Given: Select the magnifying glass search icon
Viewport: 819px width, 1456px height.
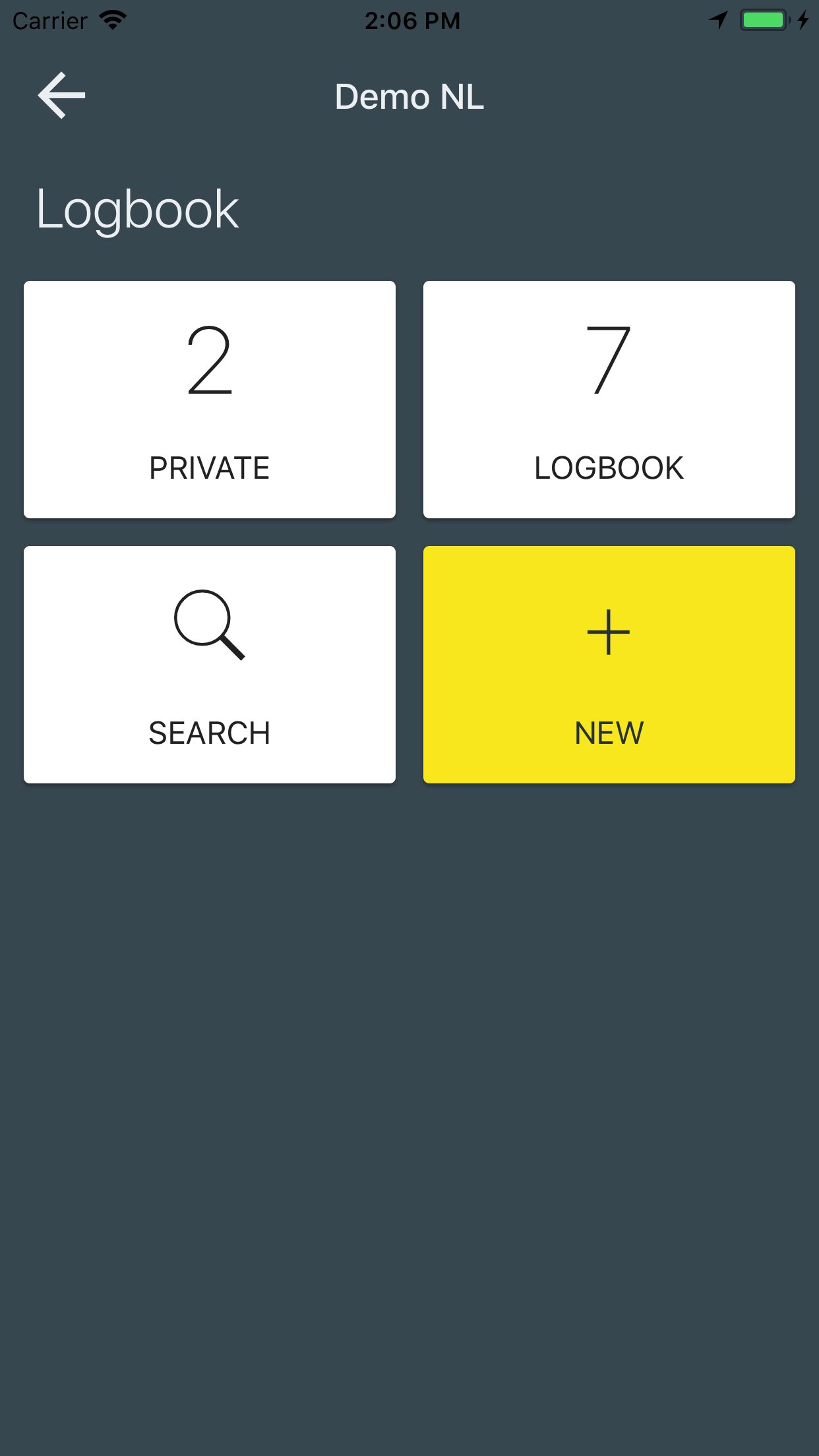Looking at the screenshot, I should point(208,630).
